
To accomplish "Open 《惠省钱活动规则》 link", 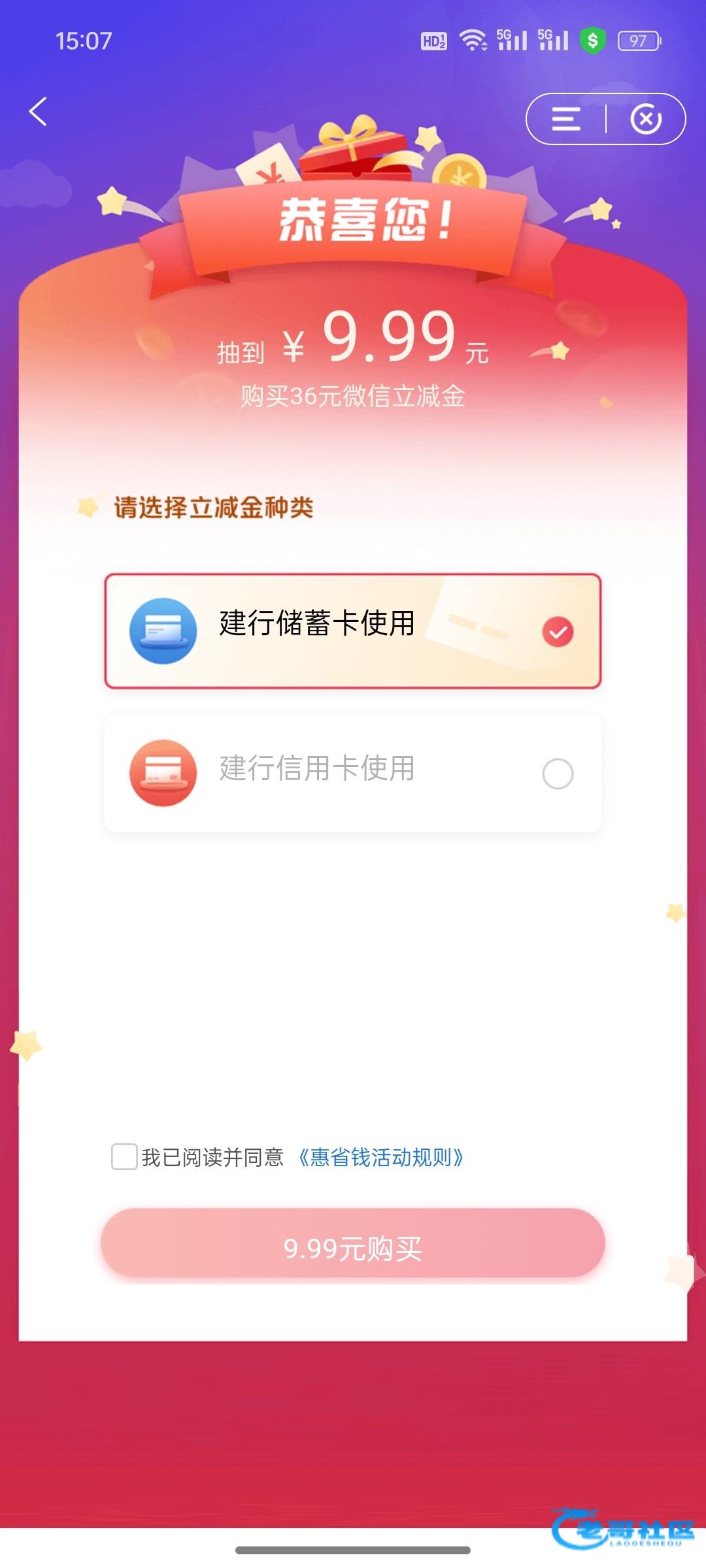I will pyautogui.click(x=380, y=1157).
